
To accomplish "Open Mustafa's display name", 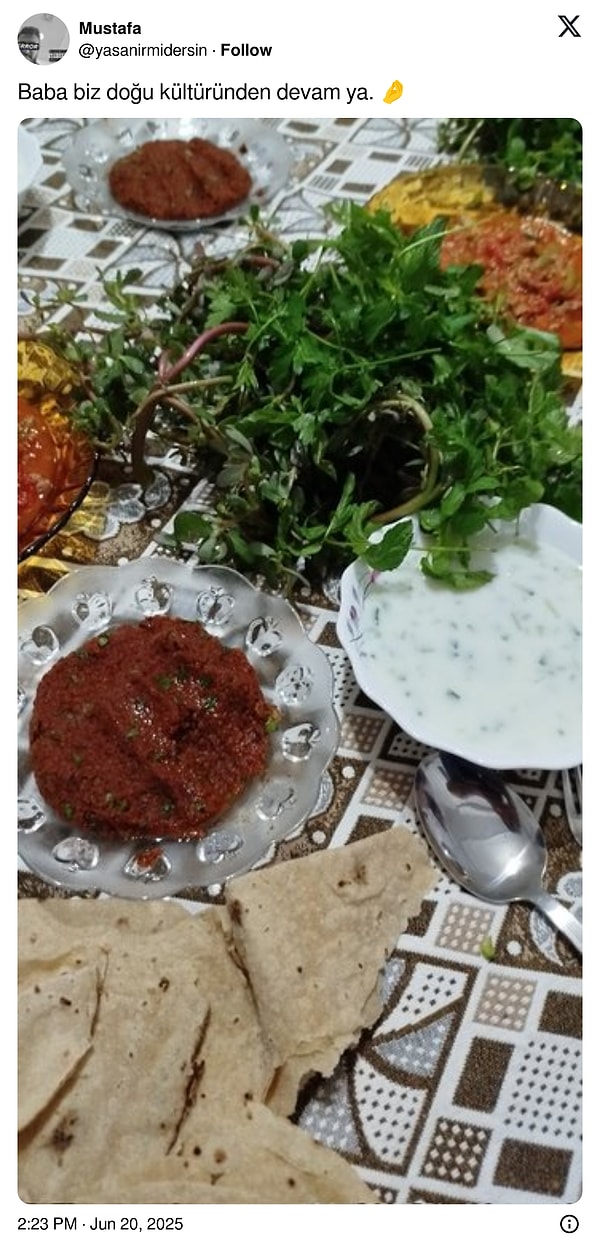I will pyautogui.click(x=110, y=28).
